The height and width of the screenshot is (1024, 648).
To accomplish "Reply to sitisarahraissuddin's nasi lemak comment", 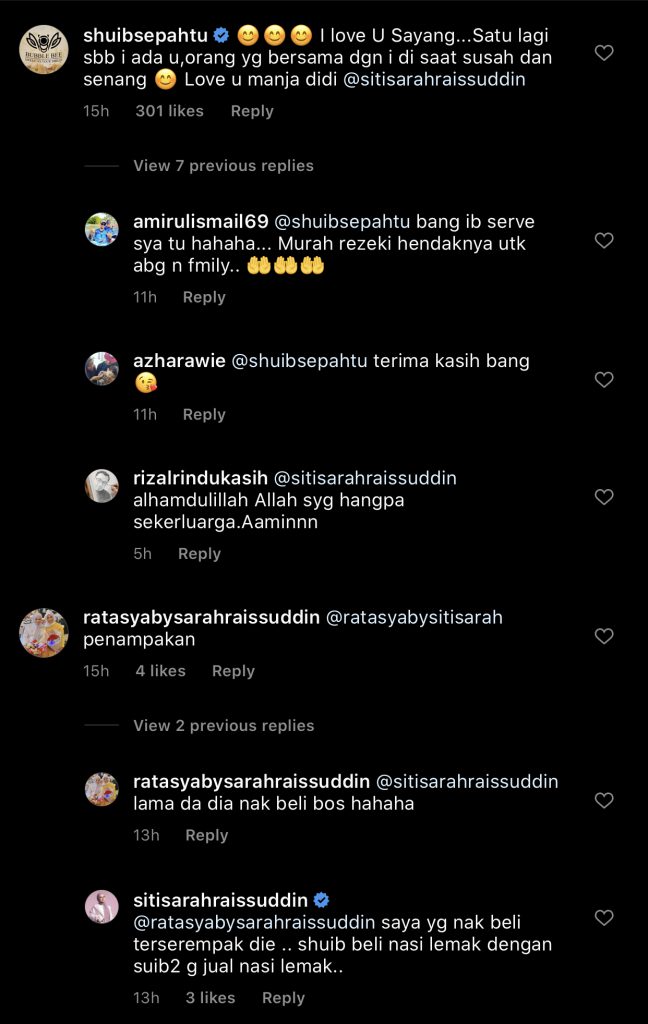I will tap(283, 998).
